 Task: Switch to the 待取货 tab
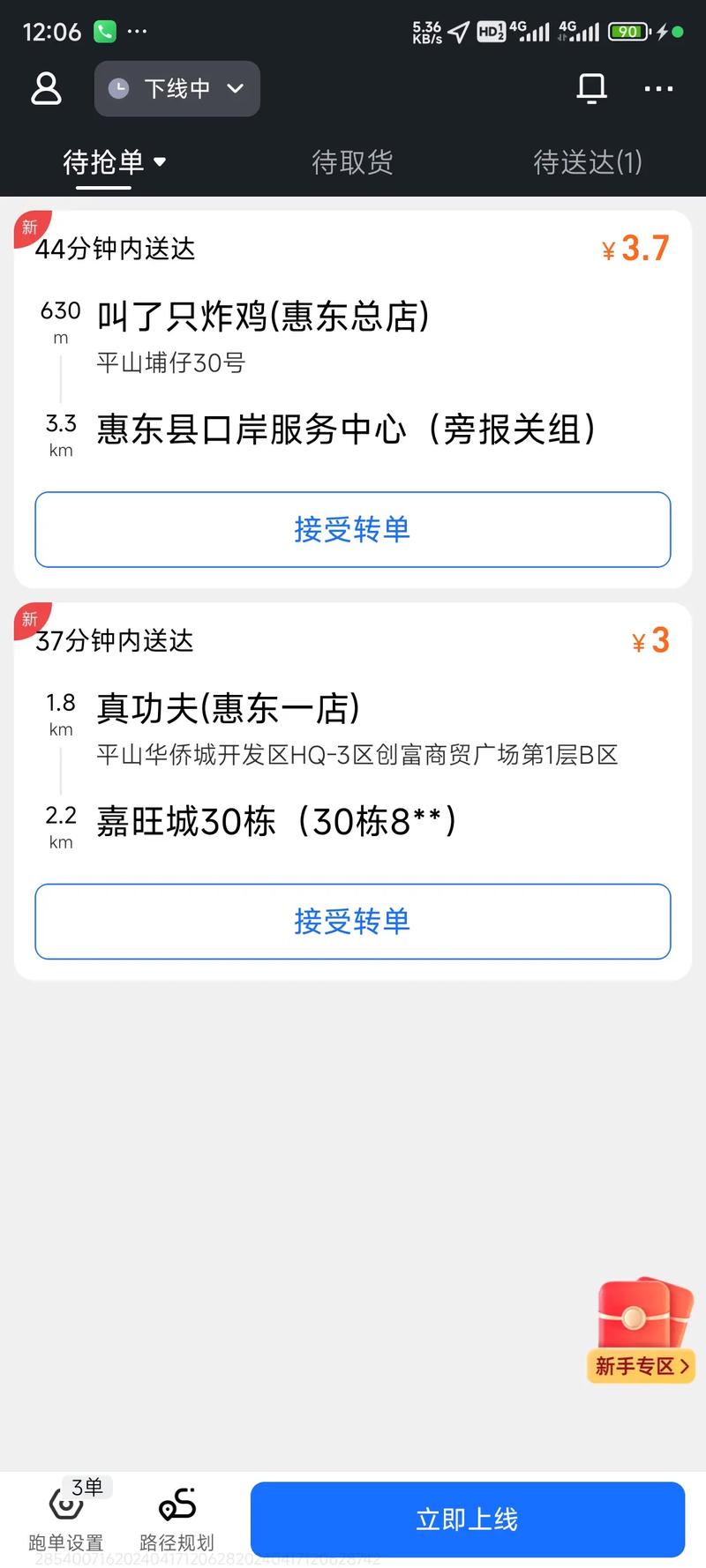(352, 163)
